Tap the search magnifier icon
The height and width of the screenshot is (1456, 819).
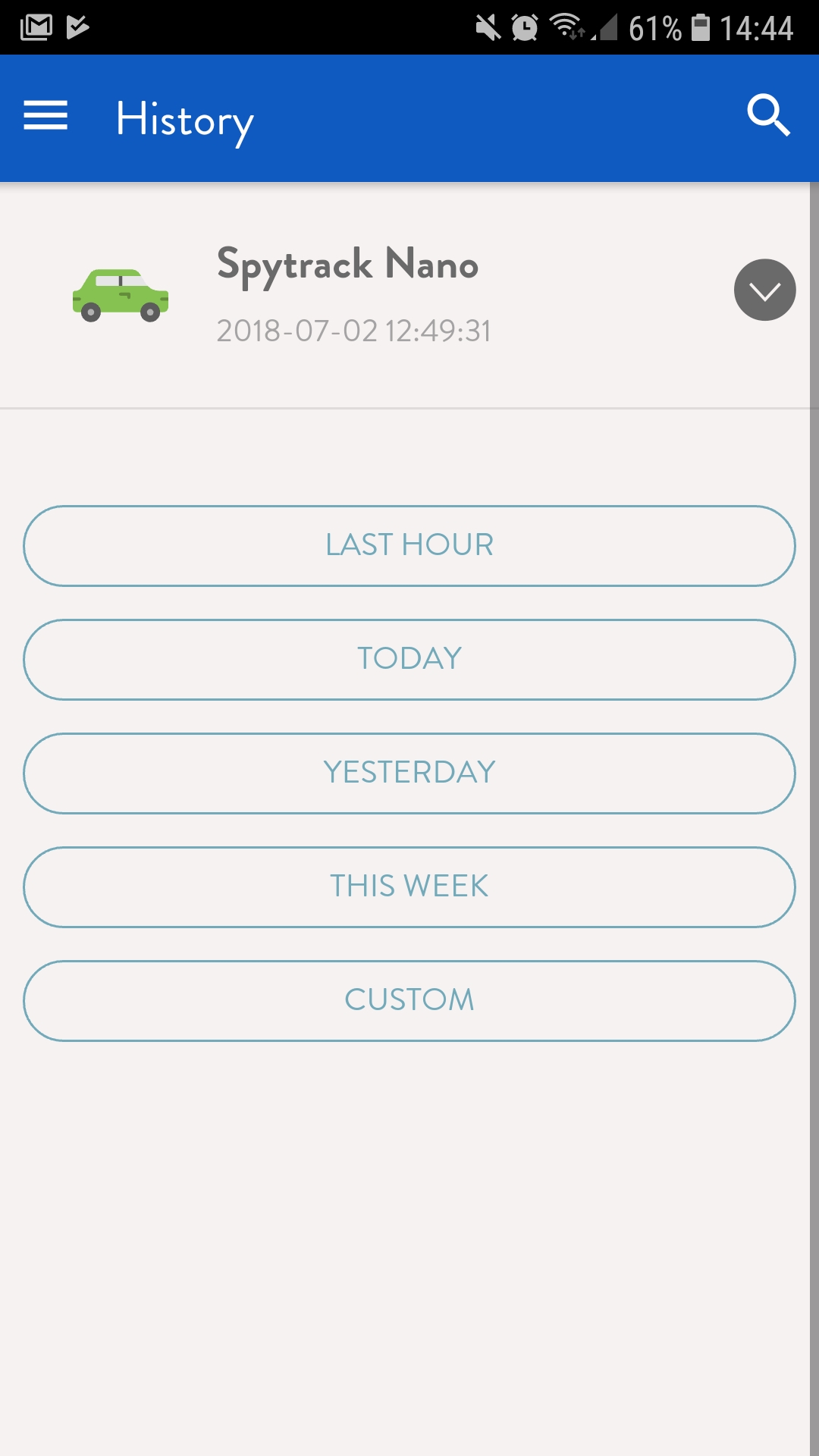[768, 115]
